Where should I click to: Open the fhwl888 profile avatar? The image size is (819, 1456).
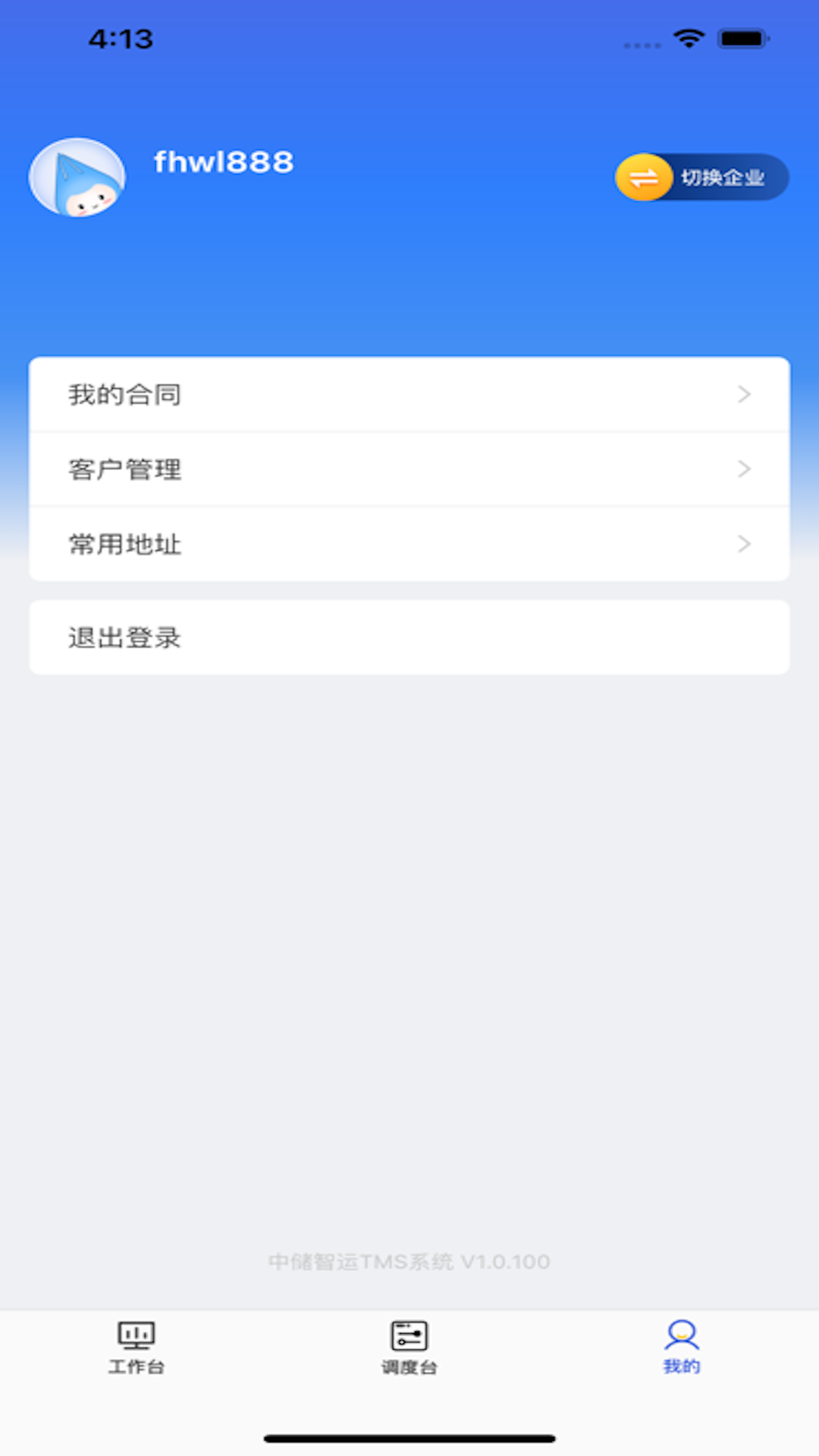77,177
